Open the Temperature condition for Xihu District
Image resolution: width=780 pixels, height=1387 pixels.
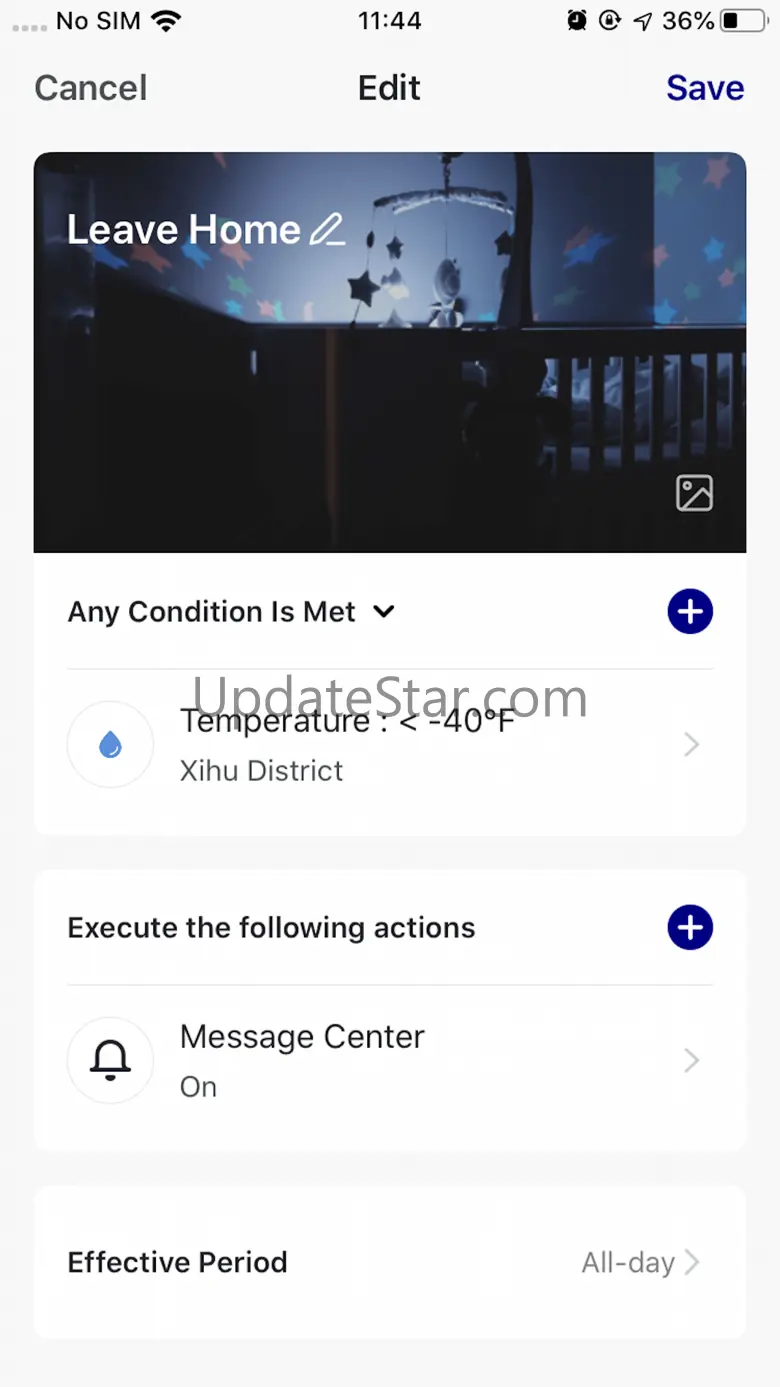390,745
